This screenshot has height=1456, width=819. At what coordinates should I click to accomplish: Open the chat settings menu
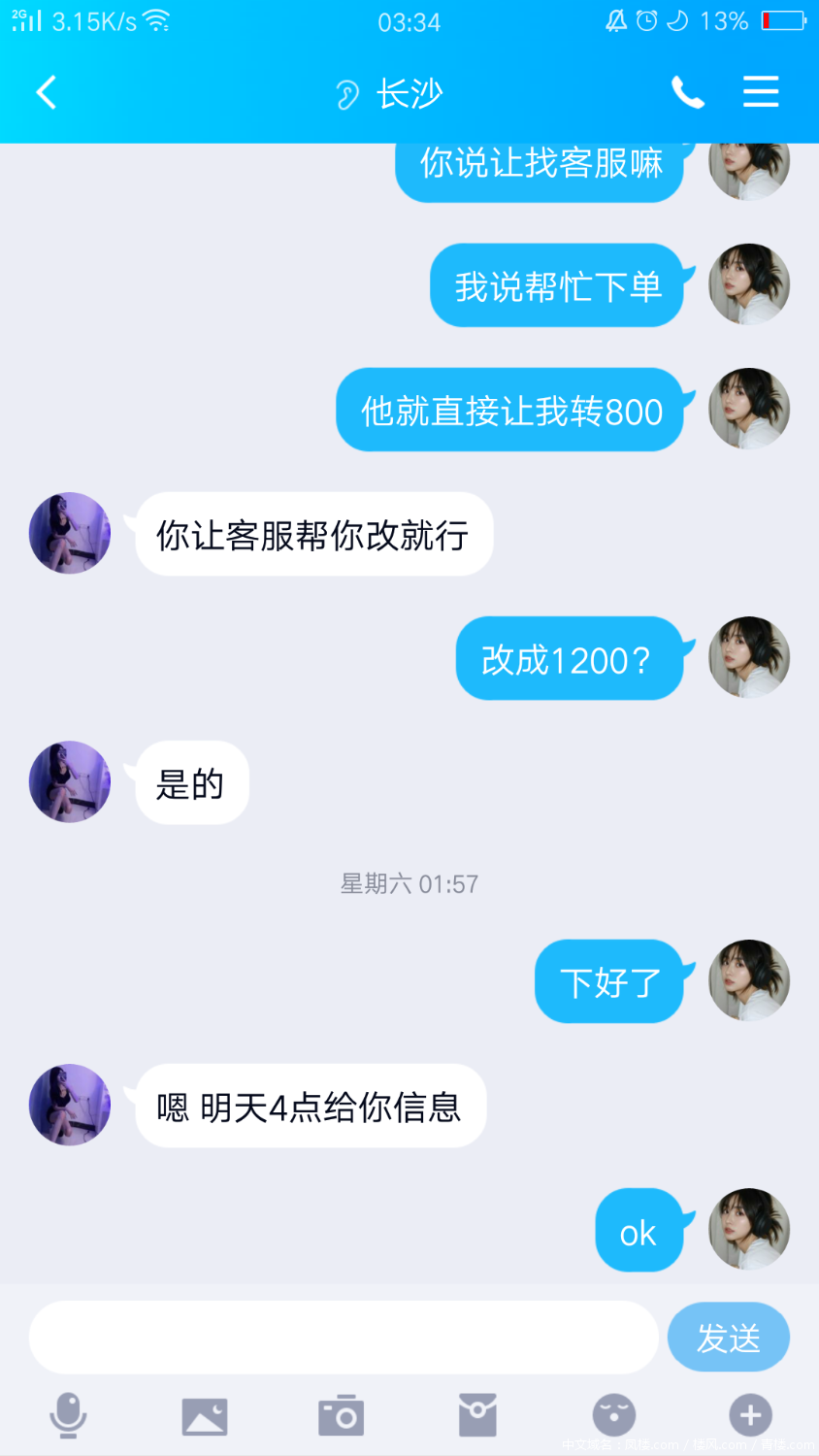click(761, 92)
